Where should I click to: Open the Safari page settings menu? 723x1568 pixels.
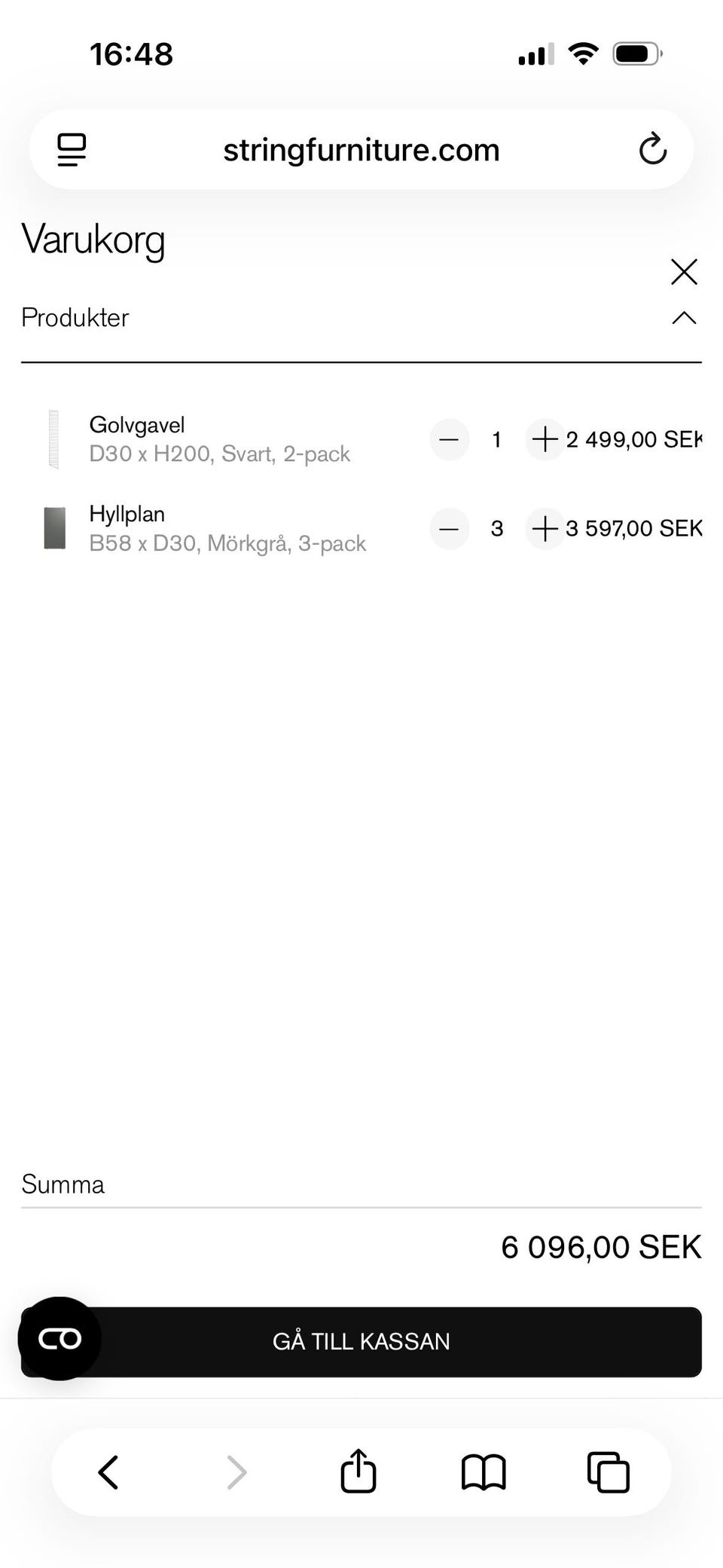pyautogui.click(x=72, y=149)
